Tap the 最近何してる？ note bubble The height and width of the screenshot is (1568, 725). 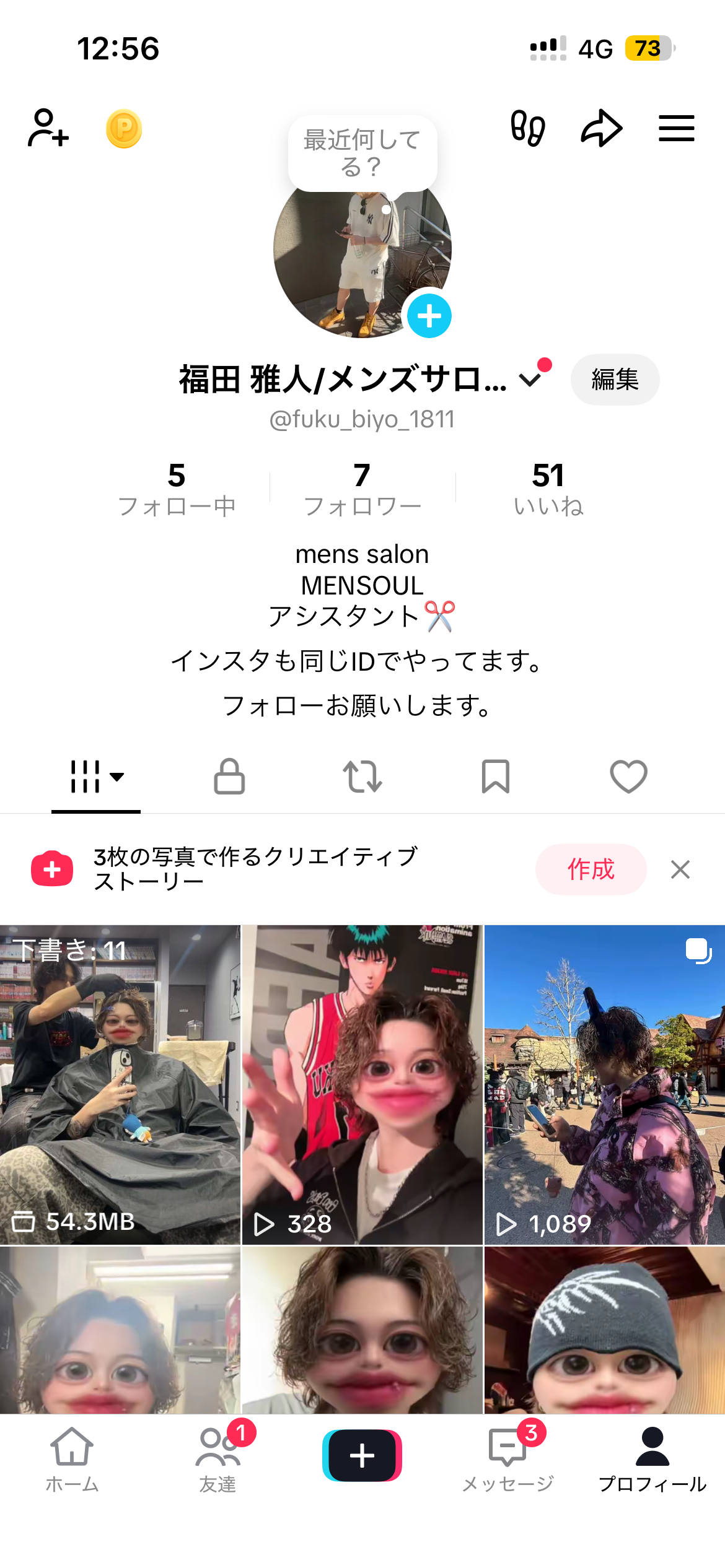point(362,153)
